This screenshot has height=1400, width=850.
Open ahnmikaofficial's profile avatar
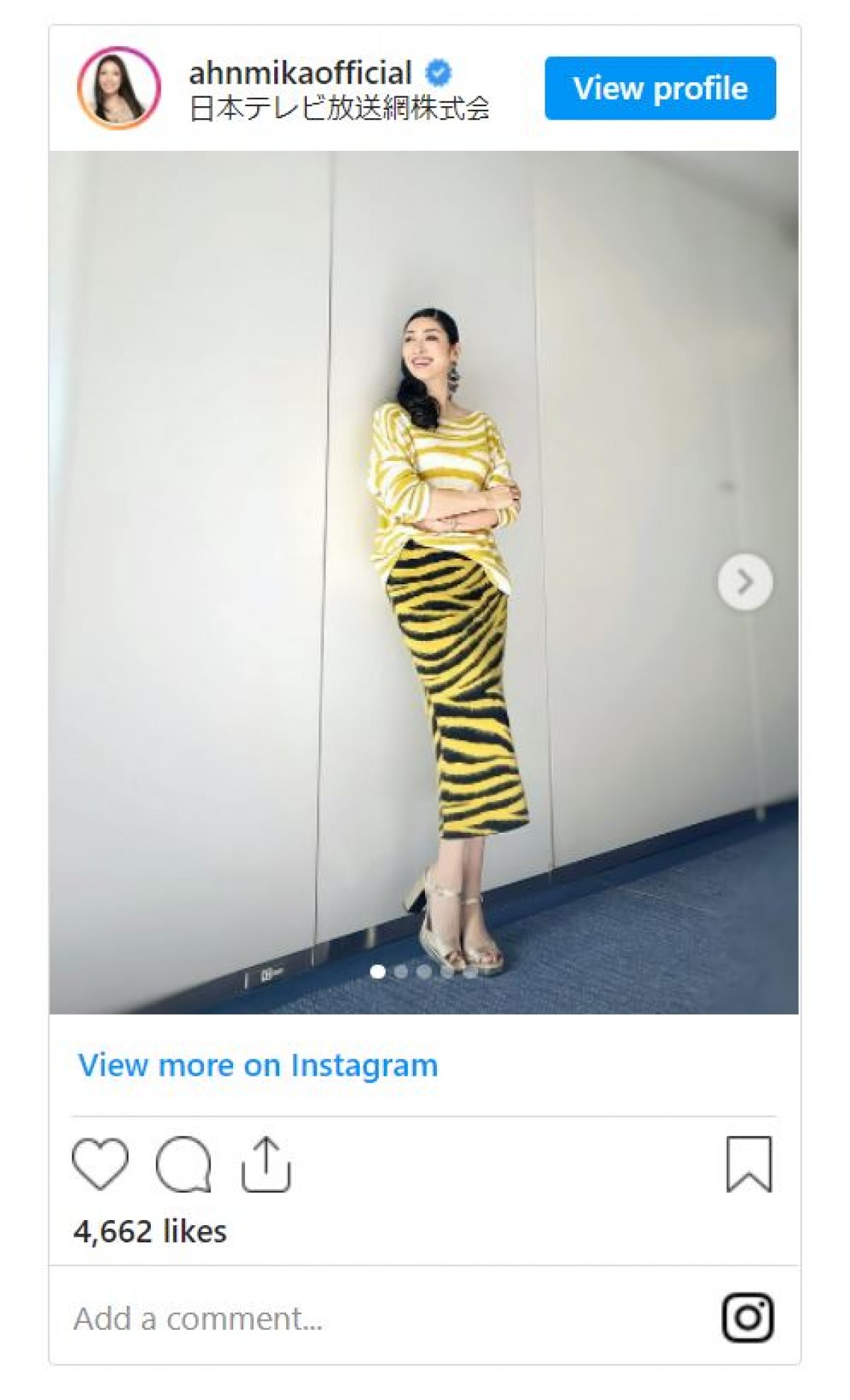click(x=118, y=89)
